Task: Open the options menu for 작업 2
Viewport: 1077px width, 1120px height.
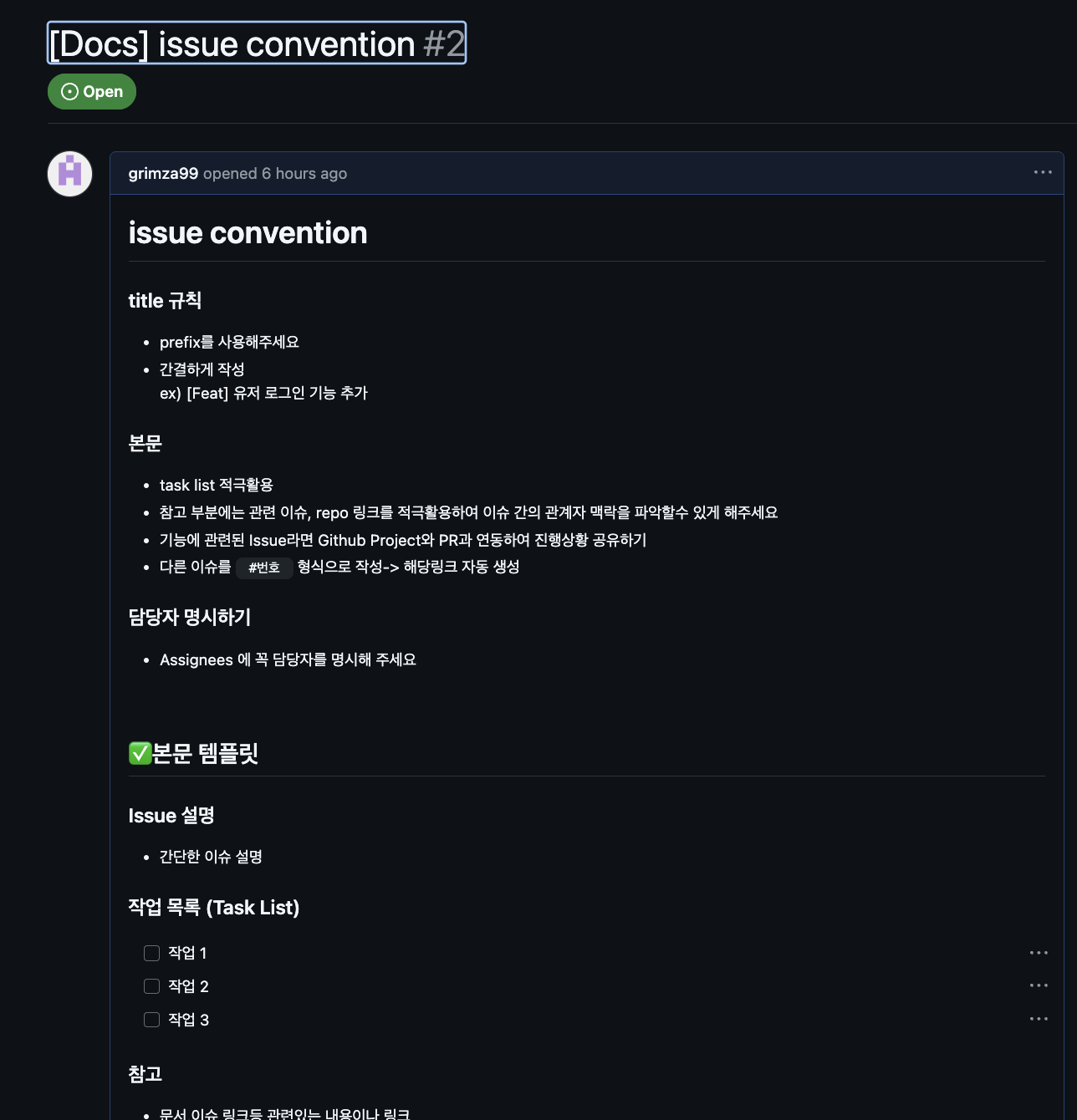Action: (x=1039, y=985)
